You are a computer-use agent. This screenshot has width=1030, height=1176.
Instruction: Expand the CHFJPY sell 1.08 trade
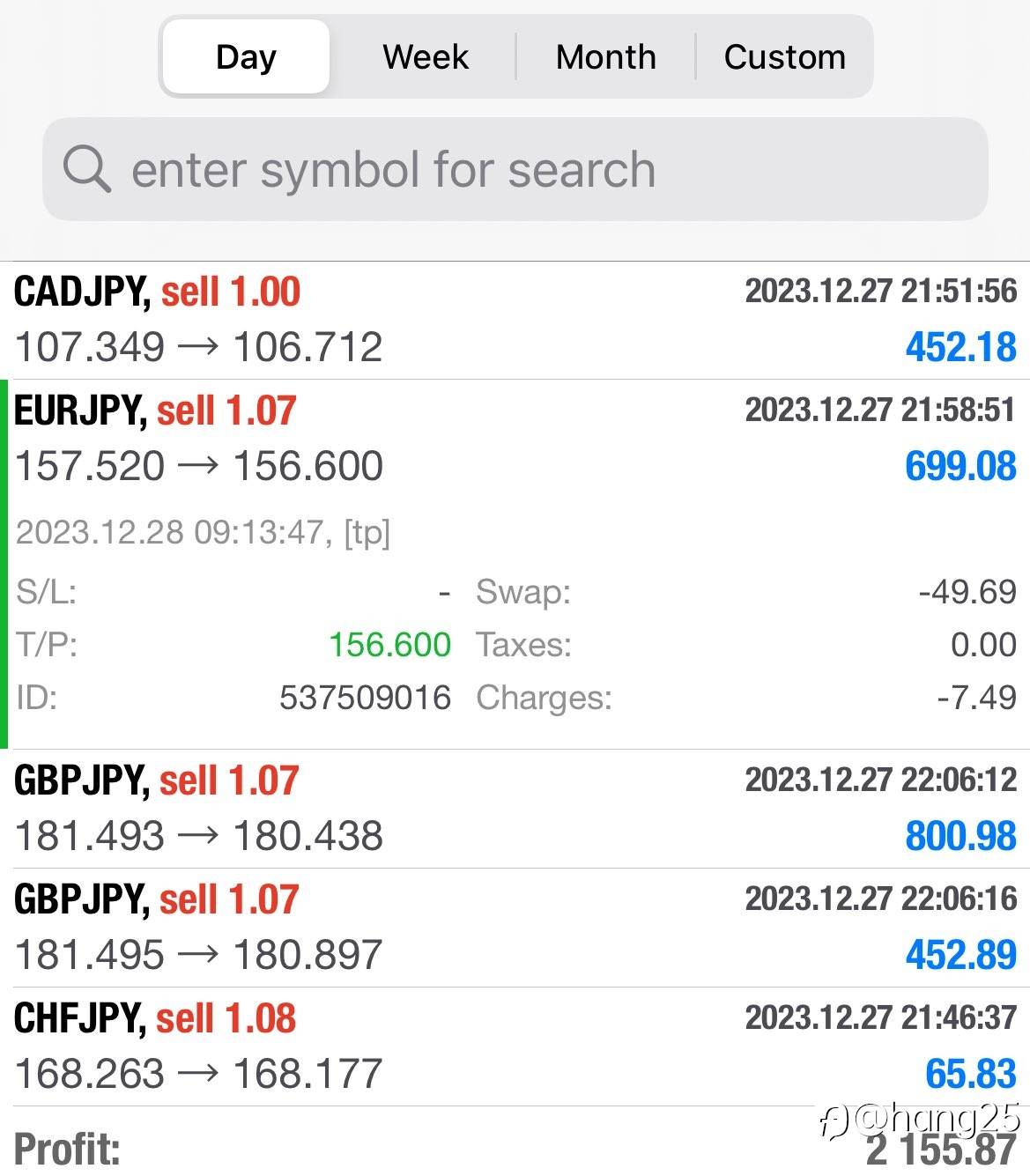(515, 1047)
